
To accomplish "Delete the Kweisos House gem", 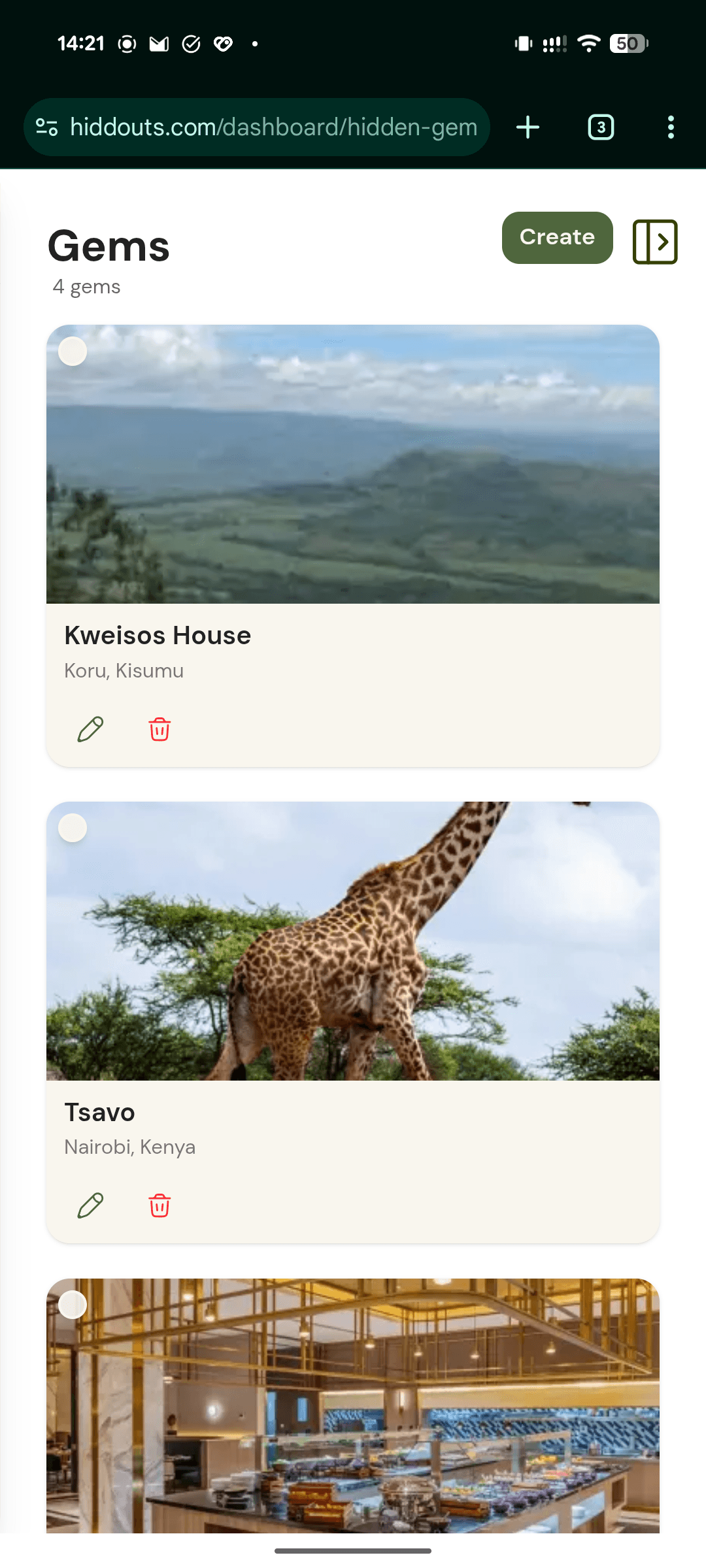I will coord(158,730).
